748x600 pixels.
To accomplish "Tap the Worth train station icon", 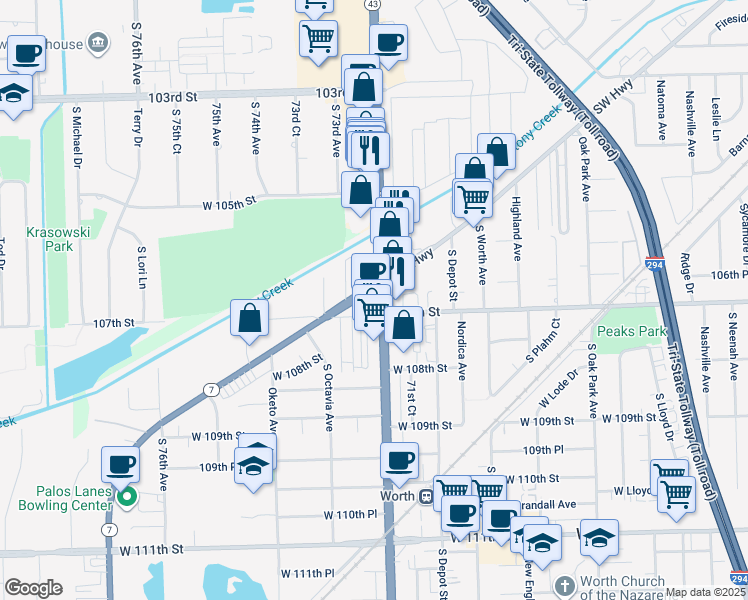I will (x=426, y=496).
